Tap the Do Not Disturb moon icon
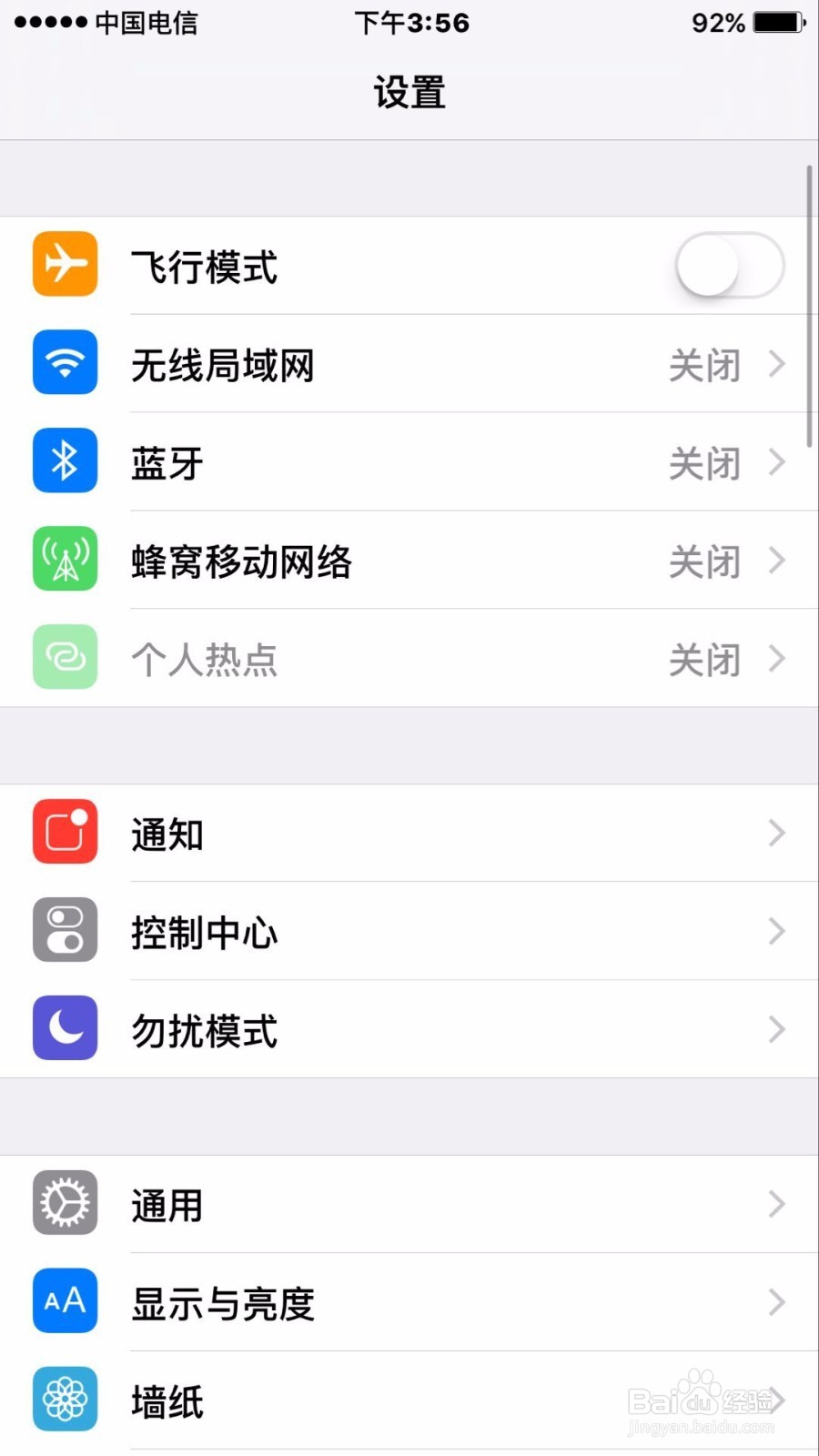 65,1028
